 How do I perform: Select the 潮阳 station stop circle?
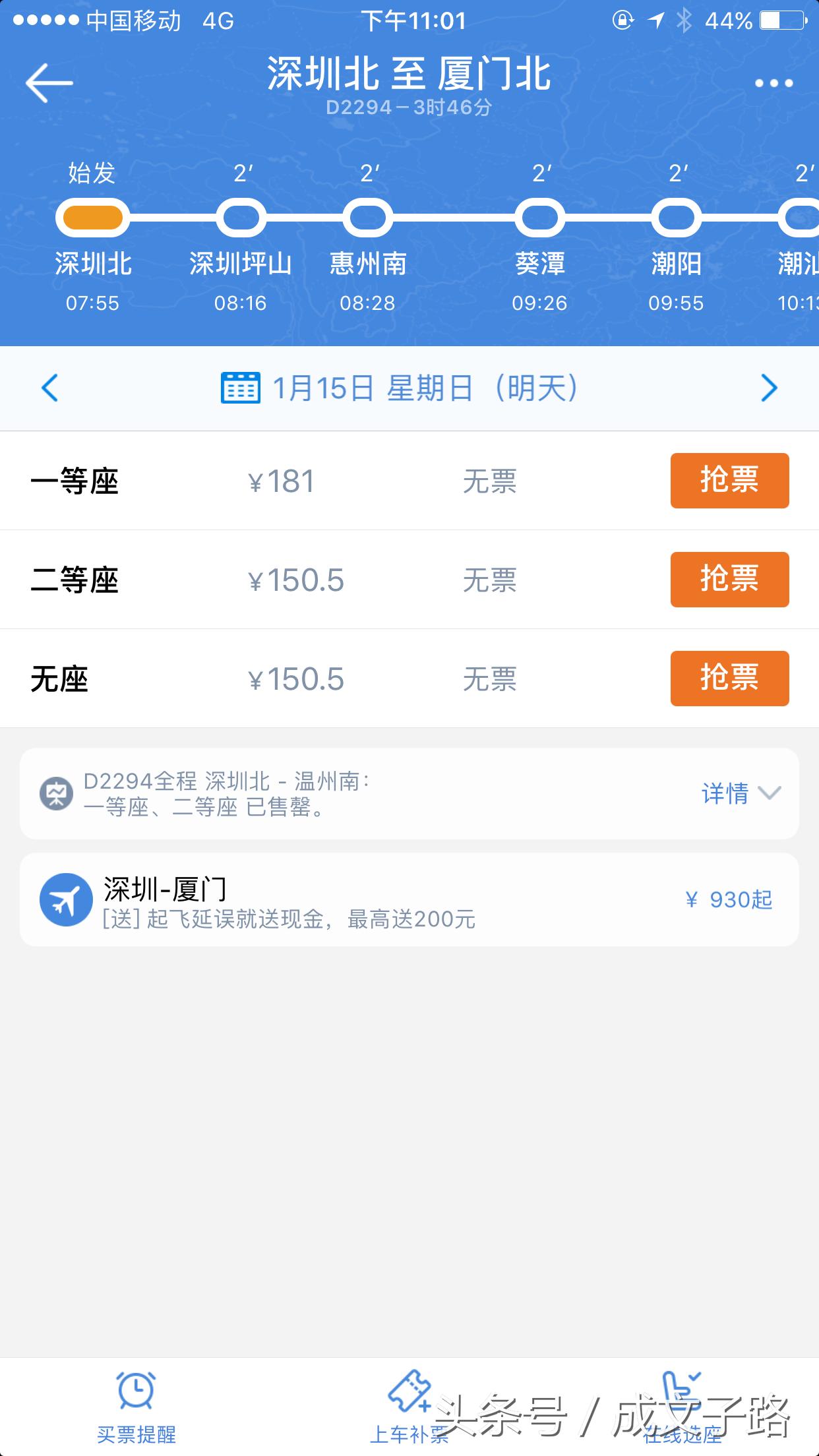tap(676, 216)
